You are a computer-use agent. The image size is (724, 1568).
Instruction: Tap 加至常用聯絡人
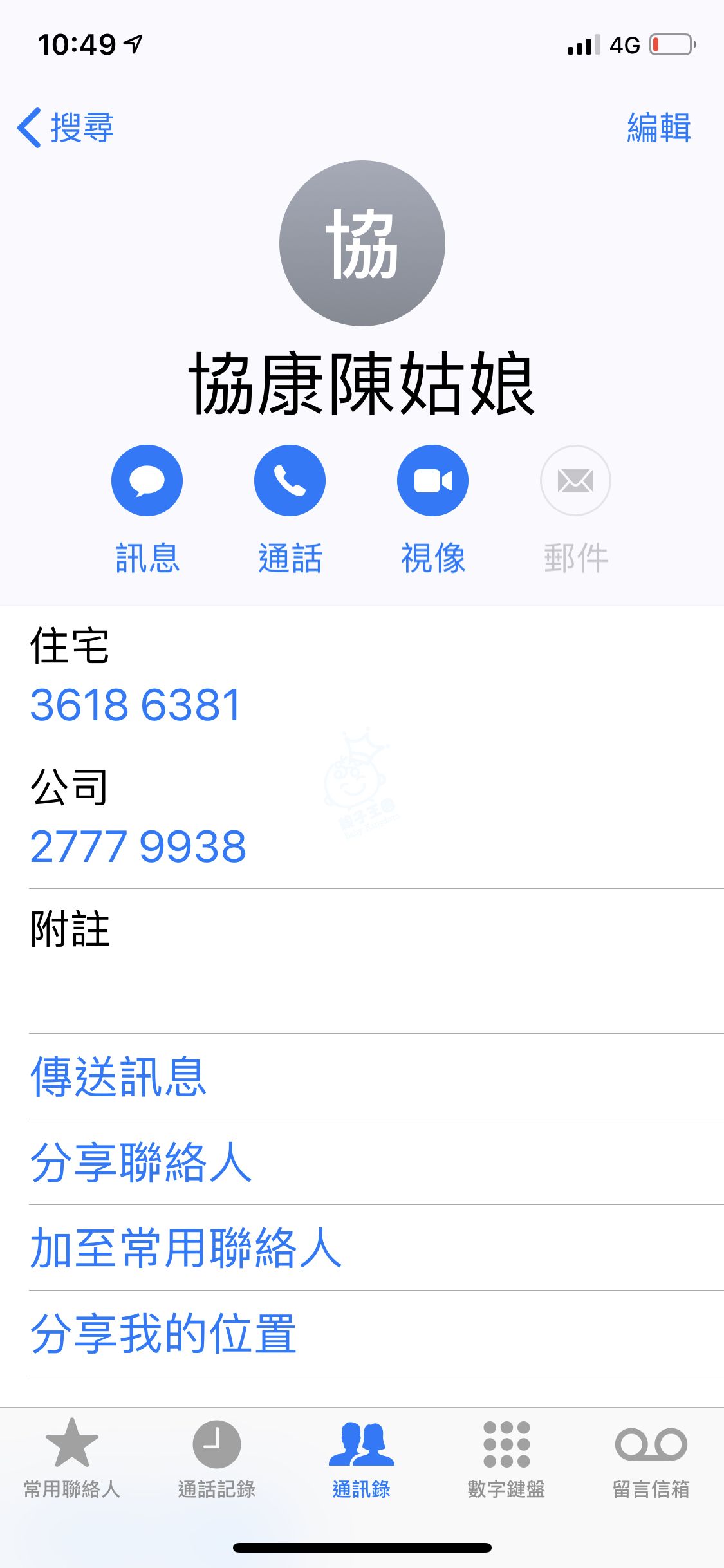(x=185, y=1248)
